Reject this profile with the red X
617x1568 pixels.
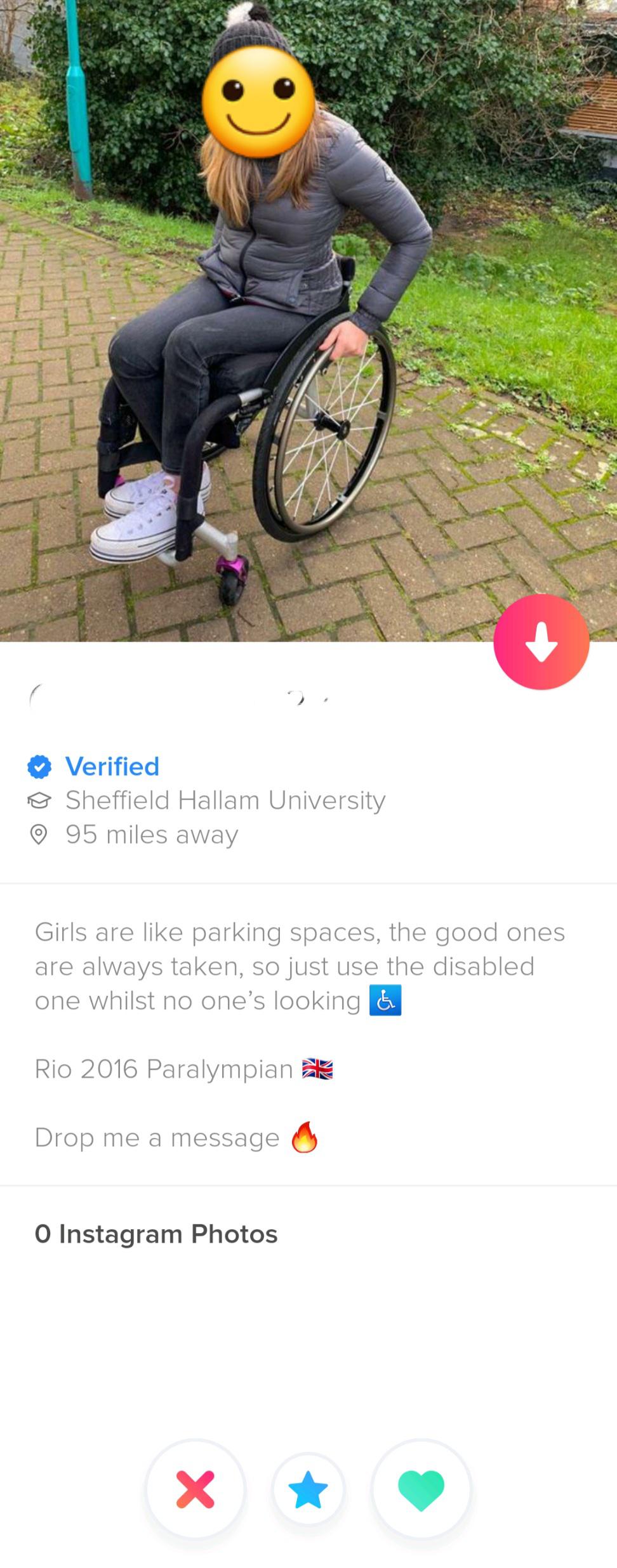point(196,1489)
